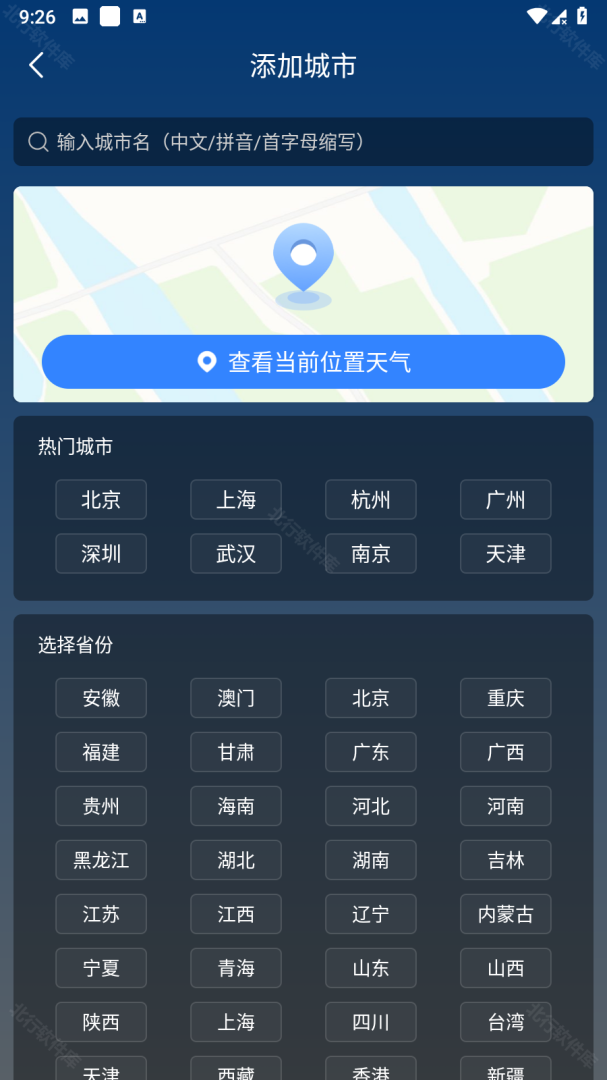
Task: Open 重庆 from province list
Action: click(506, 698)
